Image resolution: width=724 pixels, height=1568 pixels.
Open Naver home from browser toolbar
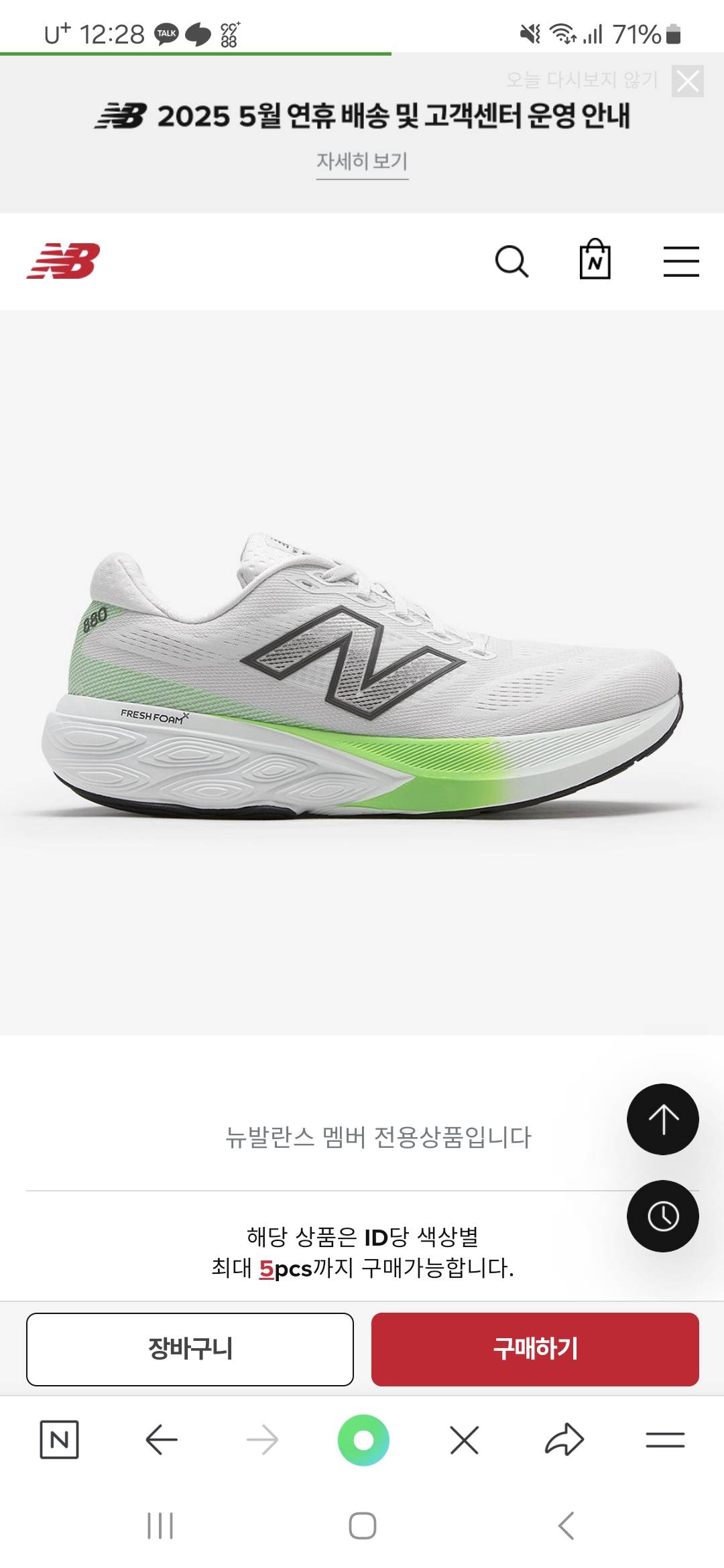click(x=60, y=1439)
